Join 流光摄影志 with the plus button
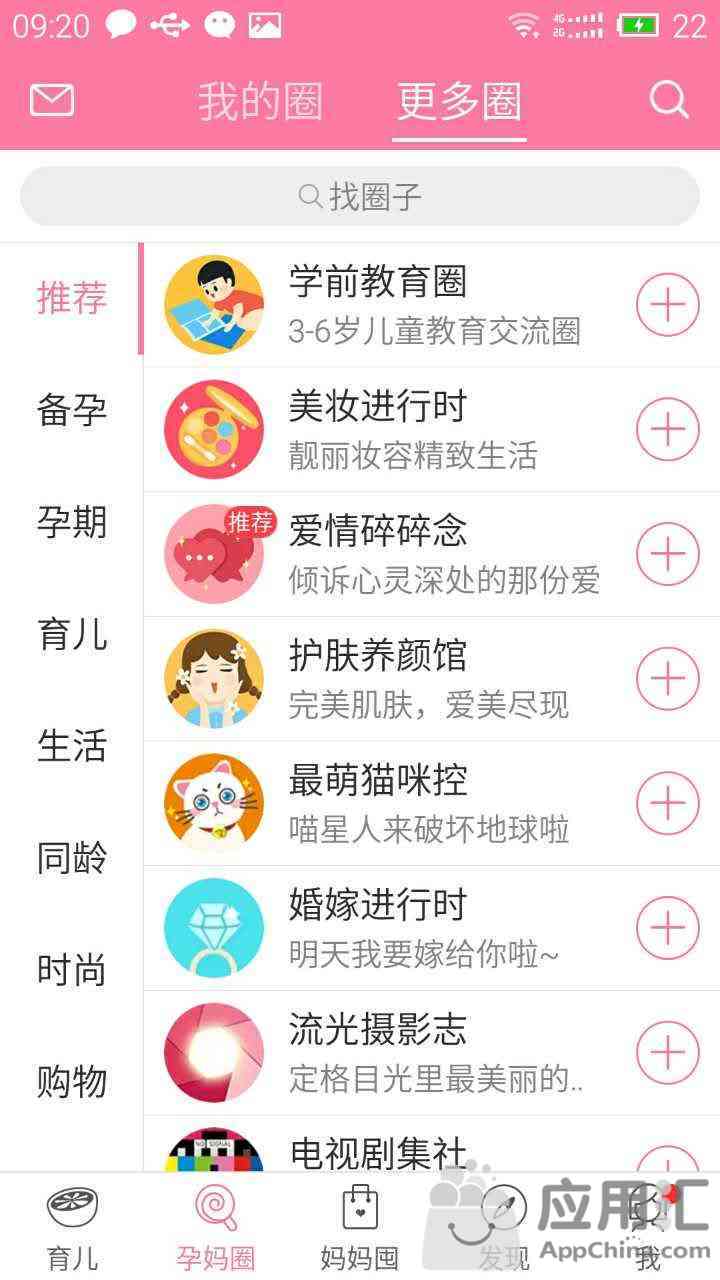The image size is (720, 1280). (x=668, y=1052)
